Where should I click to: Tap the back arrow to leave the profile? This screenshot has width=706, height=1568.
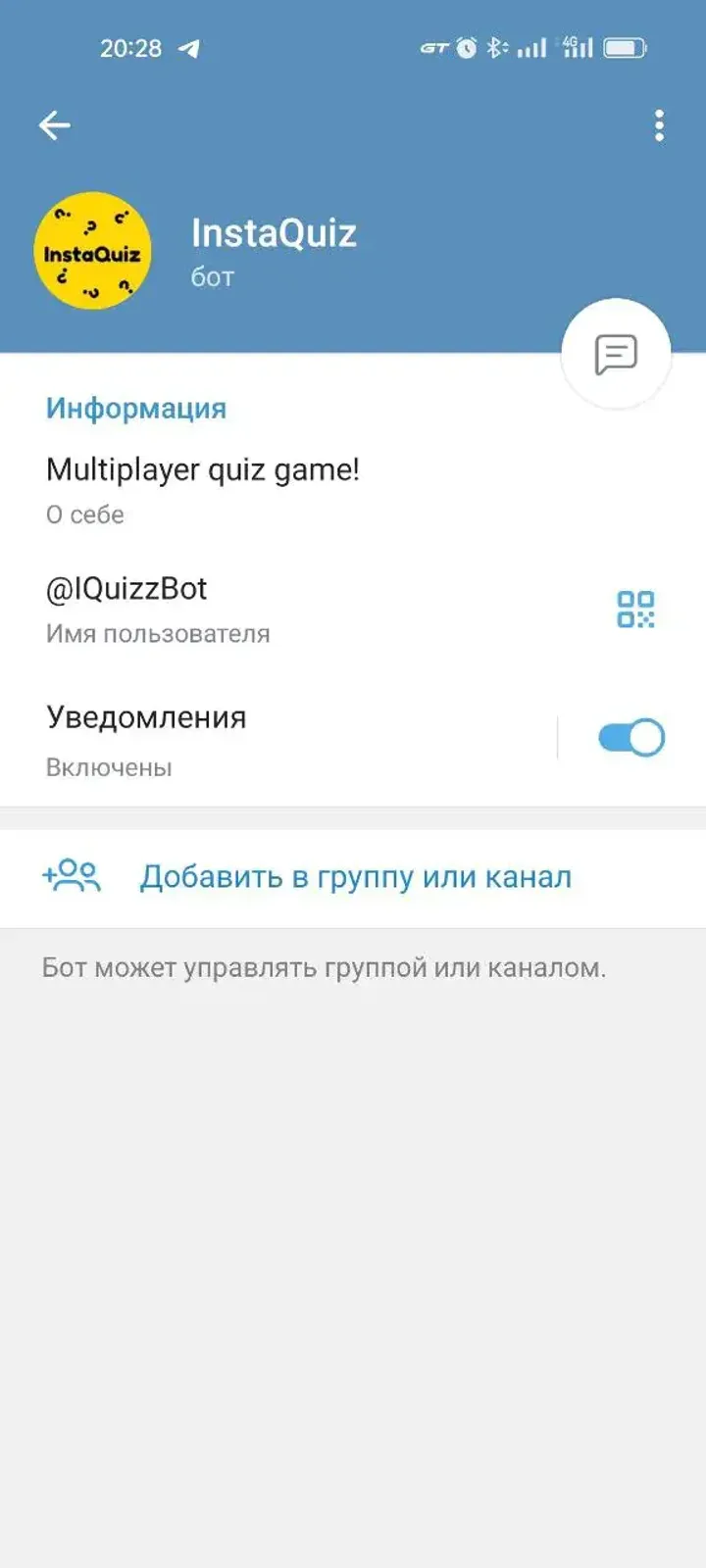point(54,124)
